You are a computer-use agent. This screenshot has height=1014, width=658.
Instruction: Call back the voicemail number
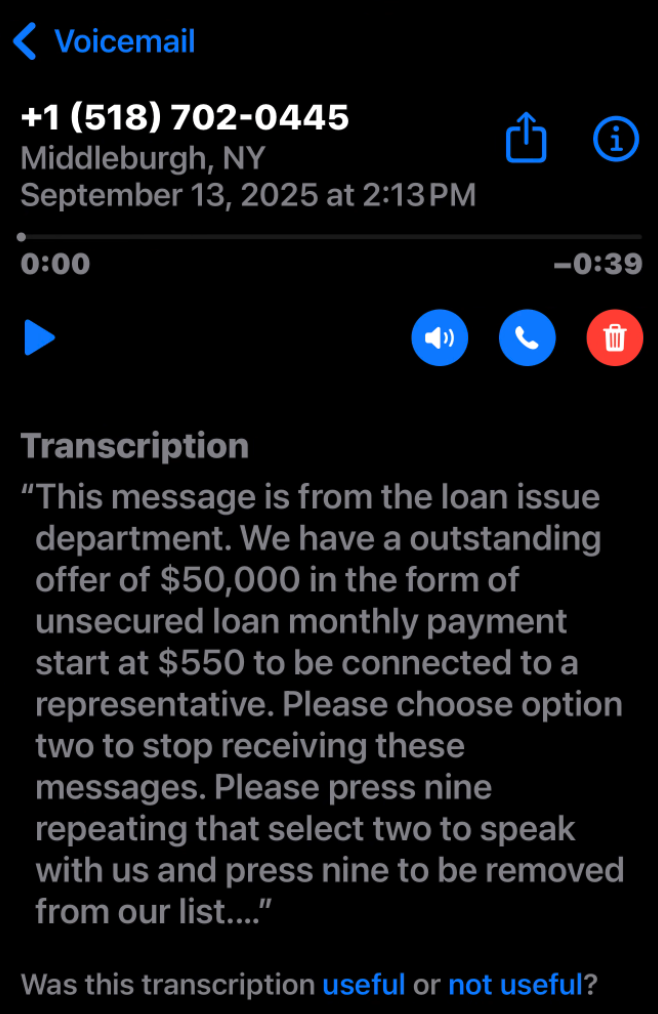click(527, 338)
